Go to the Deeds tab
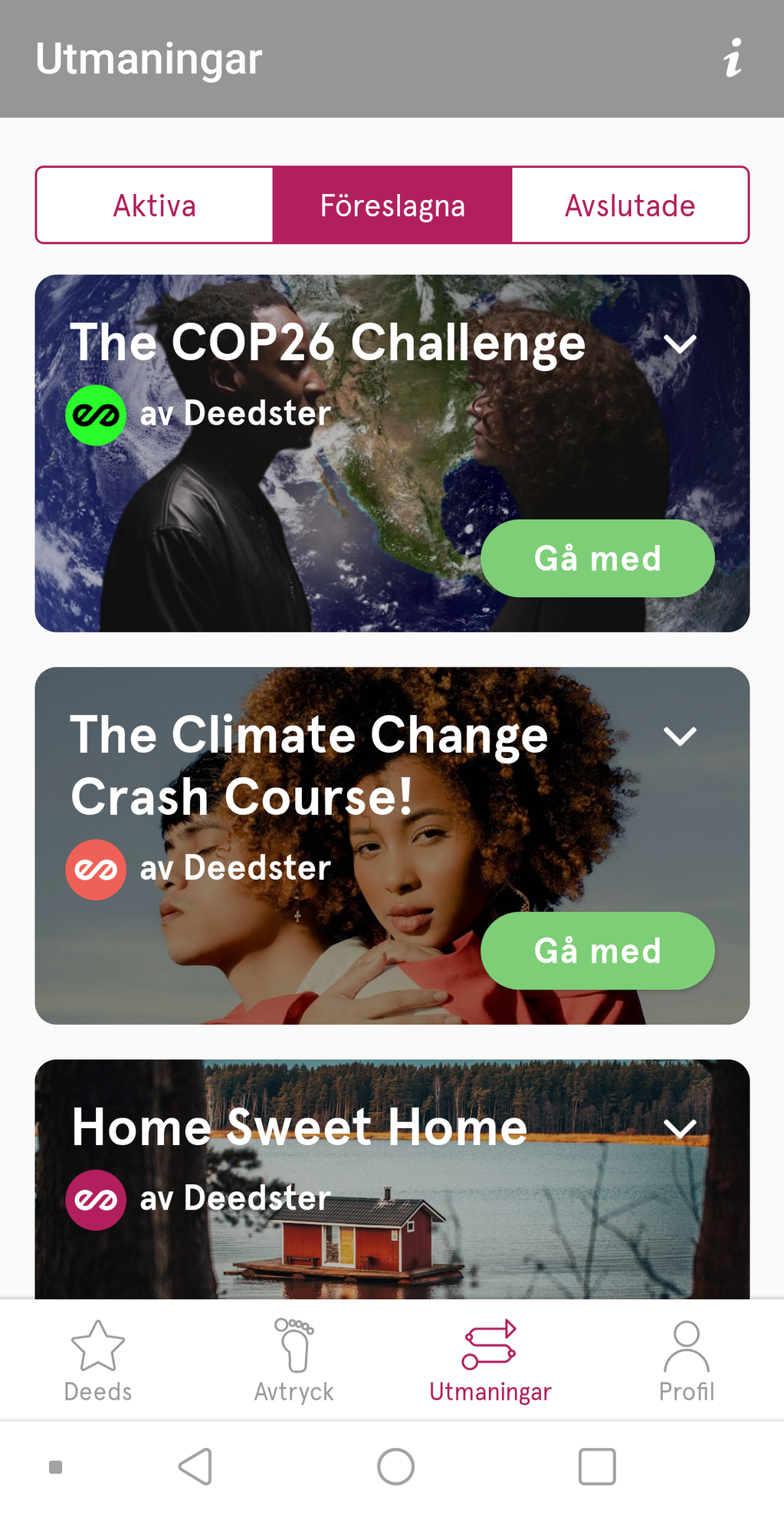This screenshot has width=784, height=1513. click(98, 1360)
